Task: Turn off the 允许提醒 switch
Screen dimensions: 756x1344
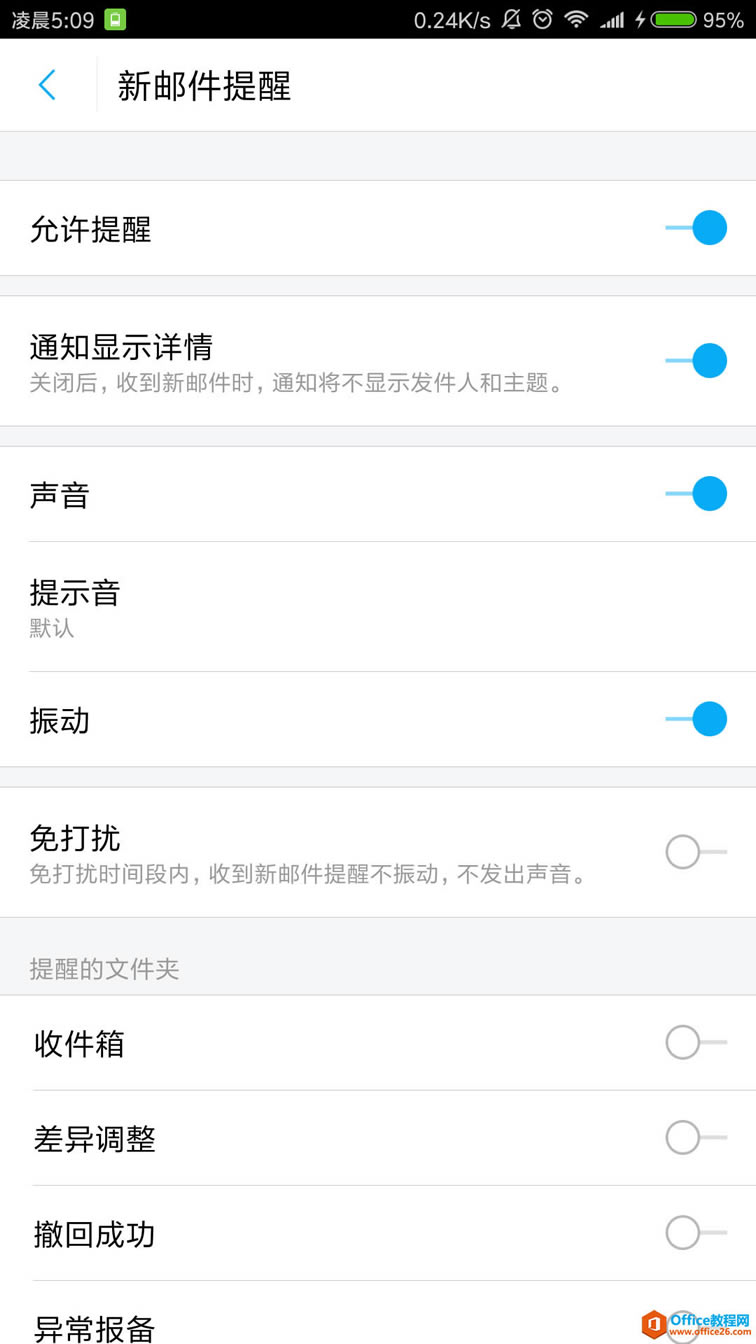Action: tap(696, 228)
